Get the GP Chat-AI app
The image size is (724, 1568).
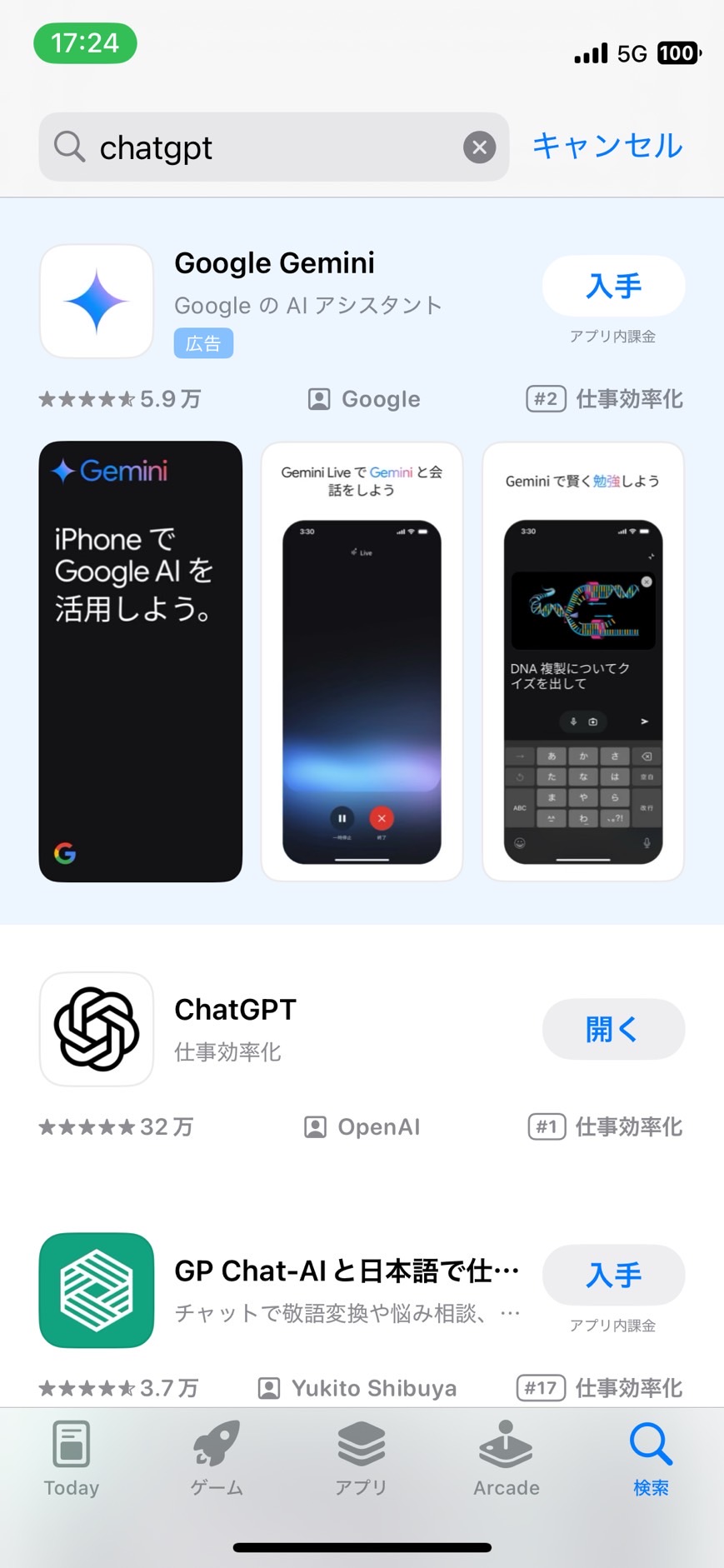[x=613, y=1275]
